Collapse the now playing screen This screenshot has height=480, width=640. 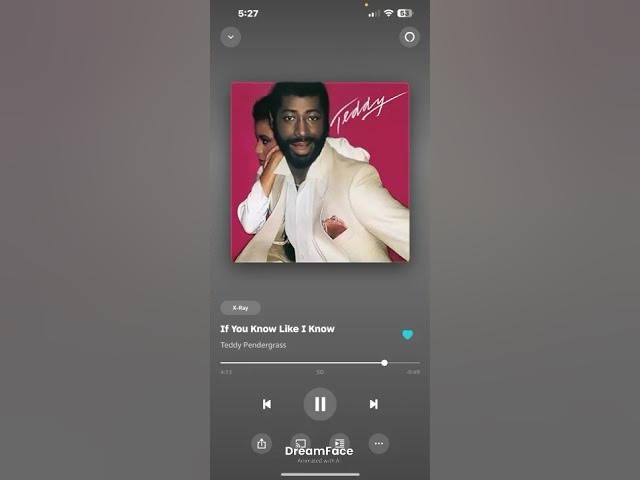(x=231, y=37)
